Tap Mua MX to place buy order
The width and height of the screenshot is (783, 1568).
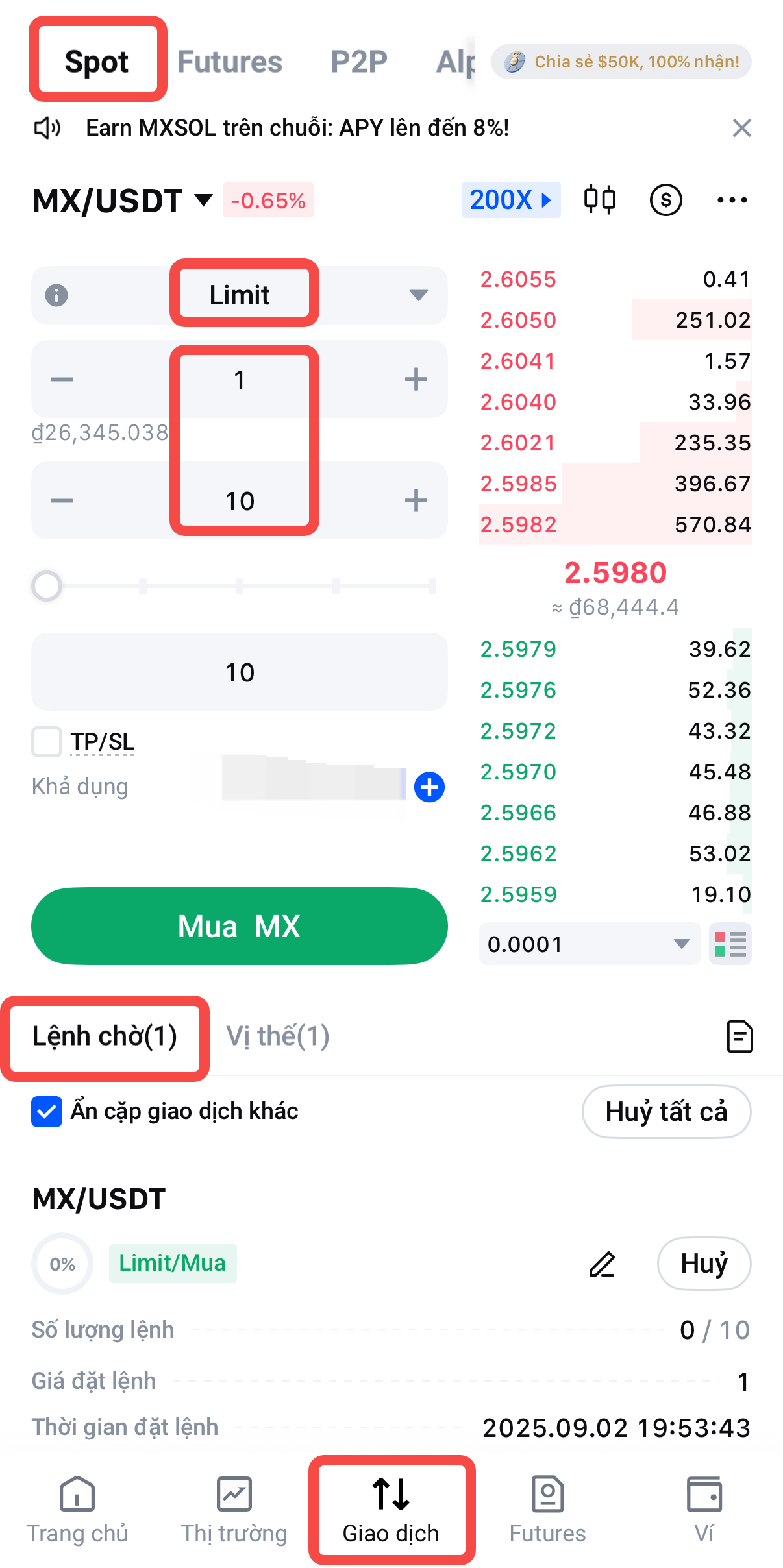point(239,926)
